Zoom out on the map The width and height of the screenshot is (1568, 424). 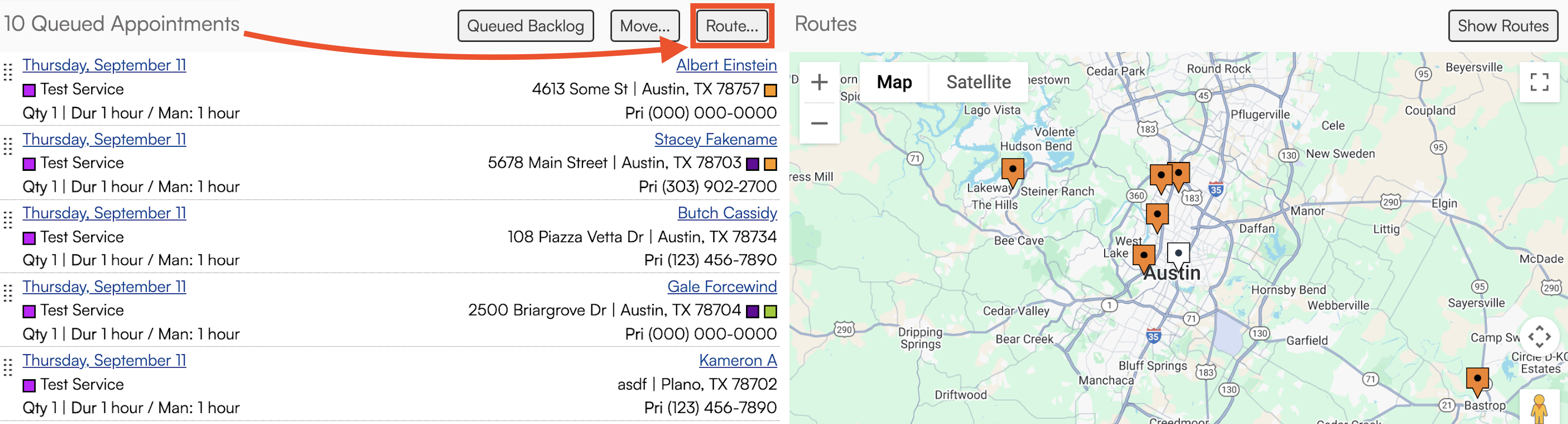[x=819, y=123]
